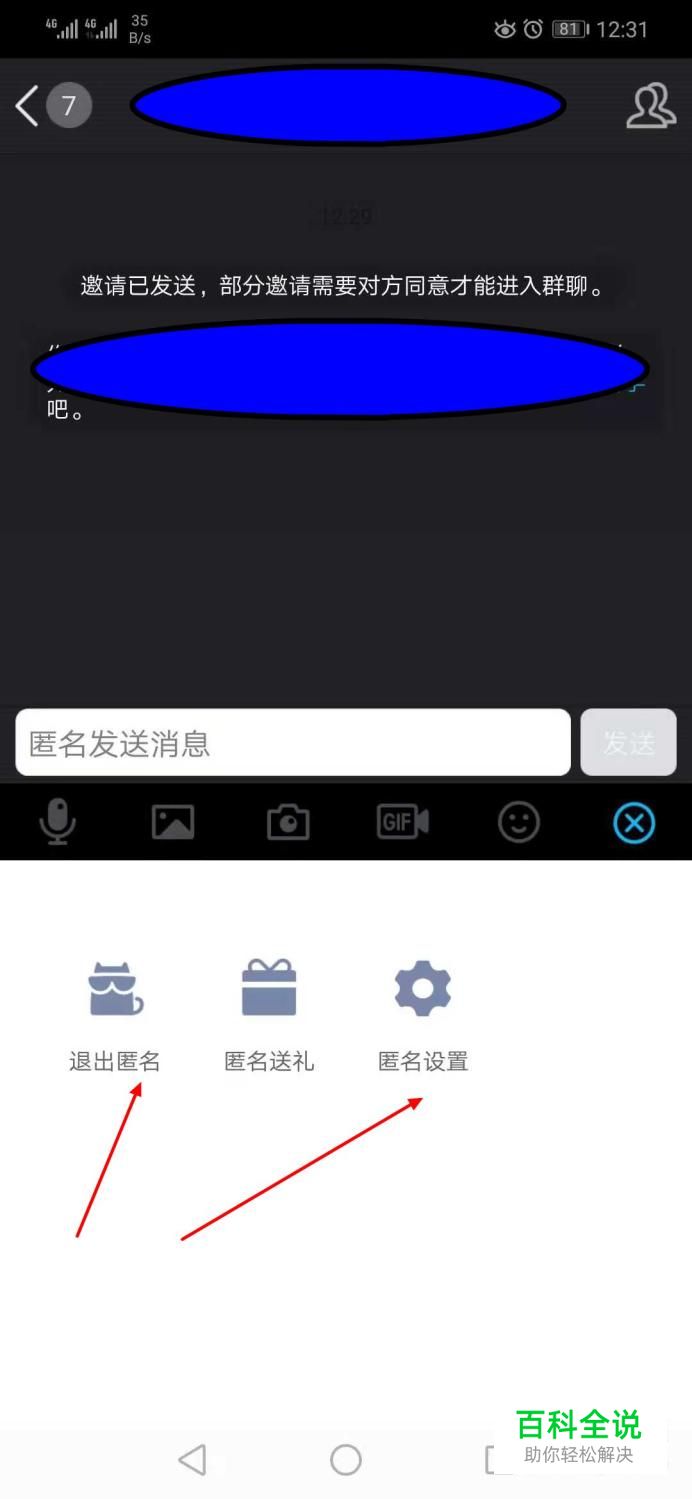Open group members profile icon
Screen dimensions: 692x1499
[650, 106]
